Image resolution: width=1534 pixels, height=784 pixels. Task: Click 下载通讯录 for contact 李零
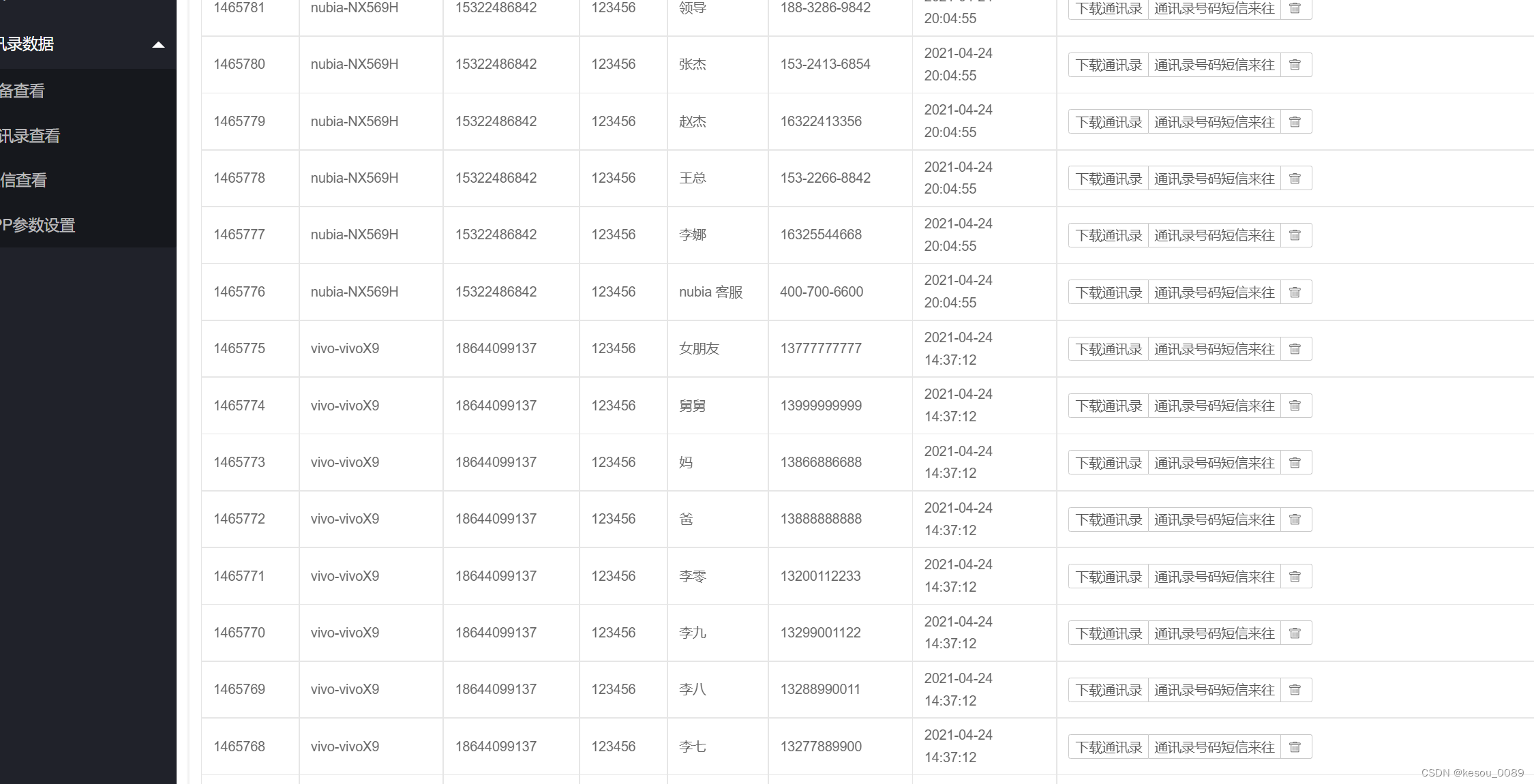click(1109, 577)
